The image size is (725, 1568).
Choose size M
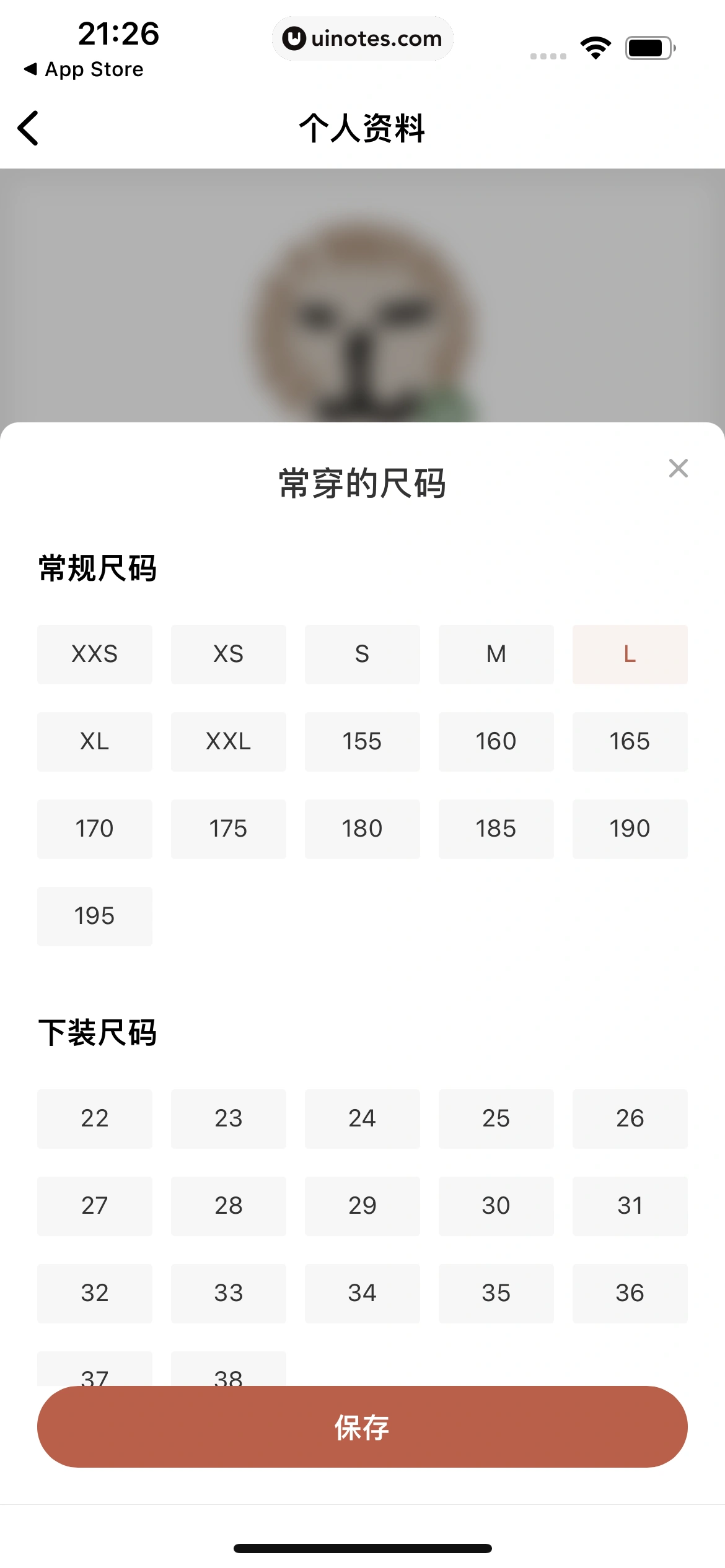coord(496,655)
